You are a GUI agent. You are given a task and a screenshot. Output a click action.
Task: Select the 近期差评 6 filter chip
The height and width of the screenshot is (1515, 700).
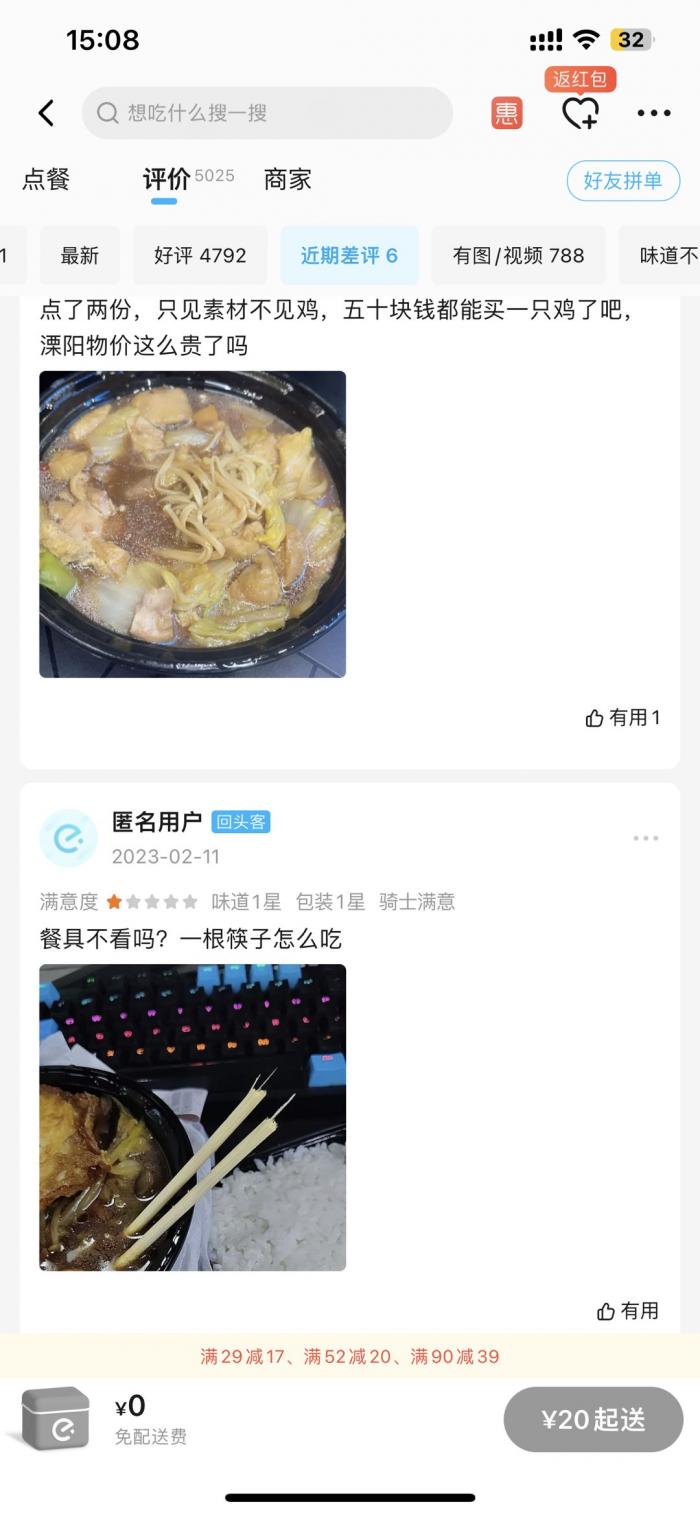349,255
